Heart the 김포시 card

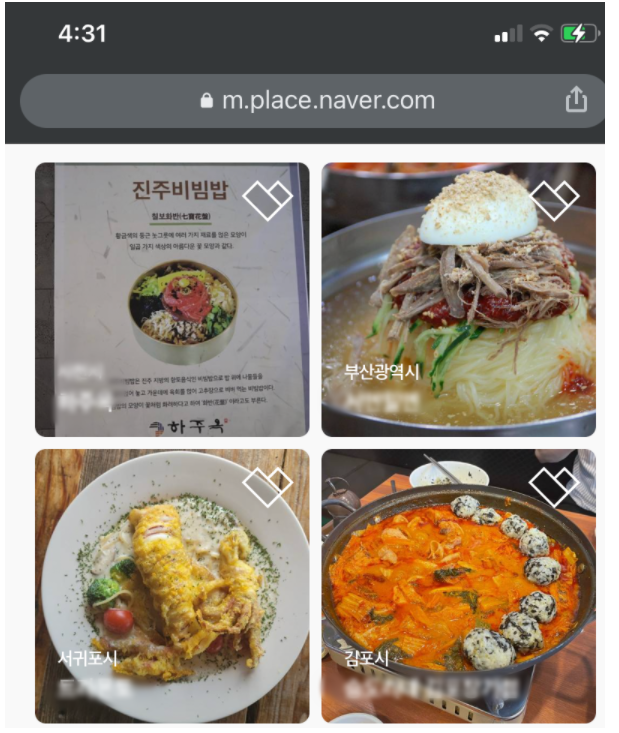(554, 486)
